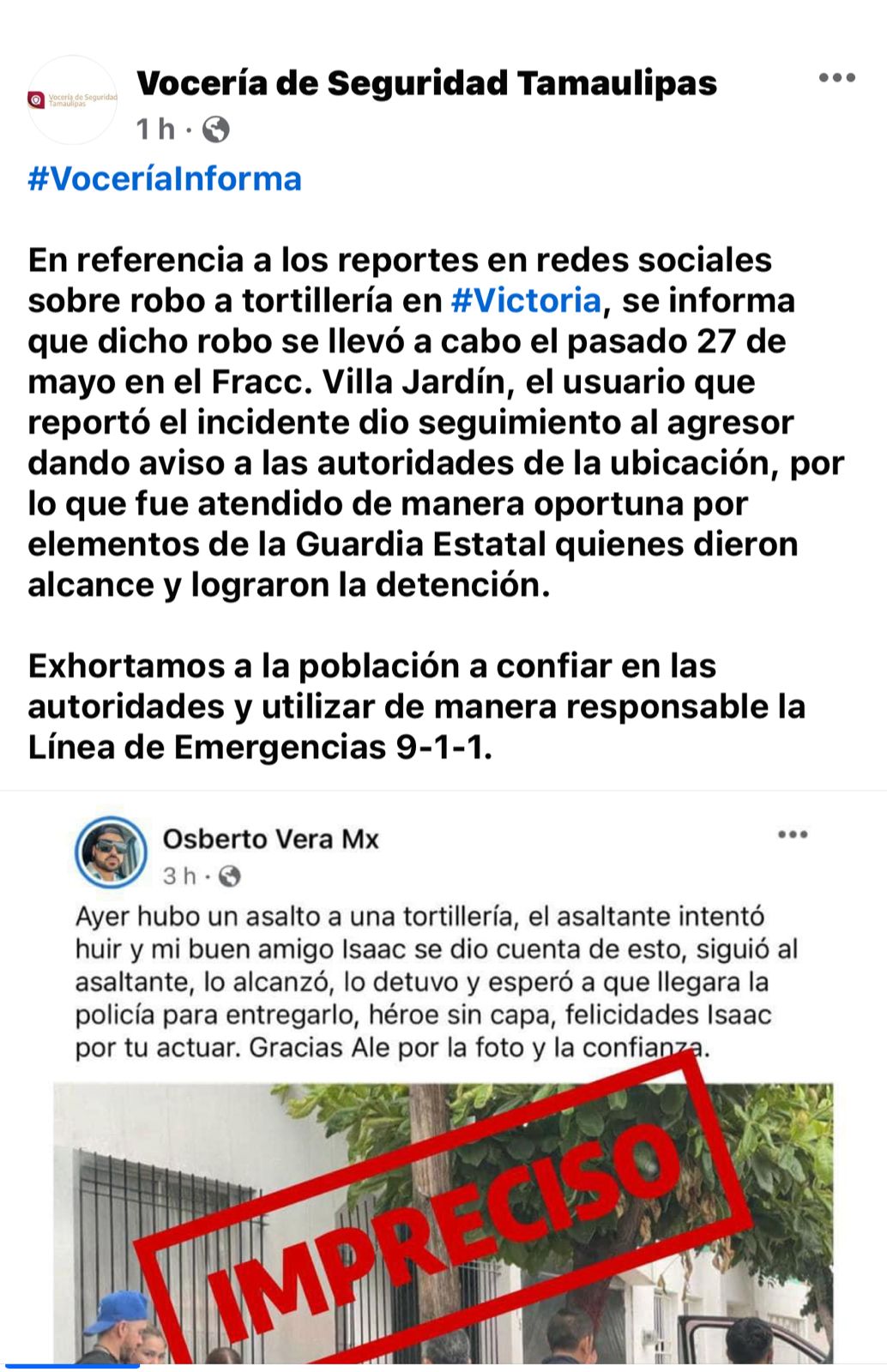This screenshot has height=1372, width=887.
Task: Open the Vocería de Seguridad Tamaulipas page name
Action: pyautogui.click(x=426, y=83)
